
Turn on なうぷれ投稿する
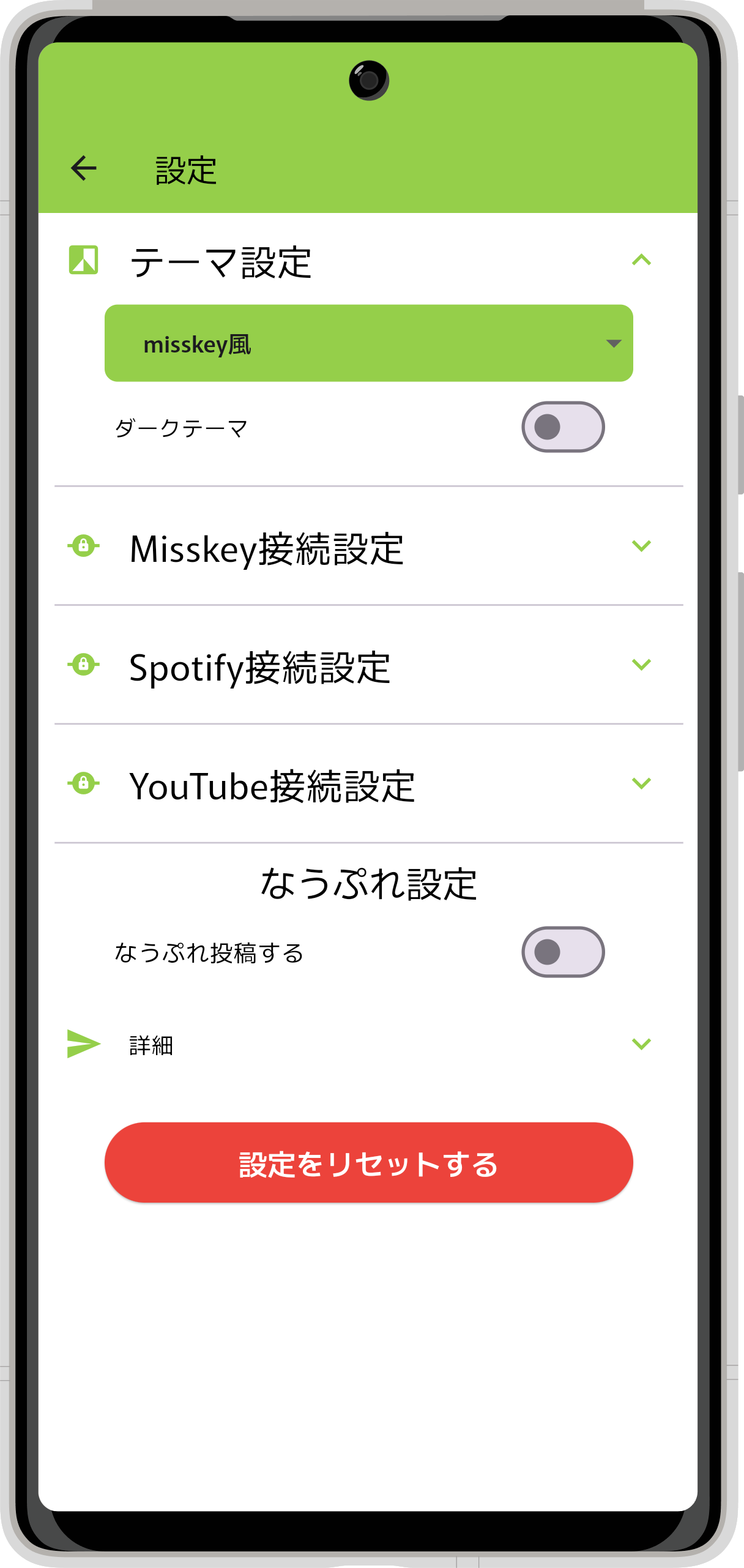point(562,952)
